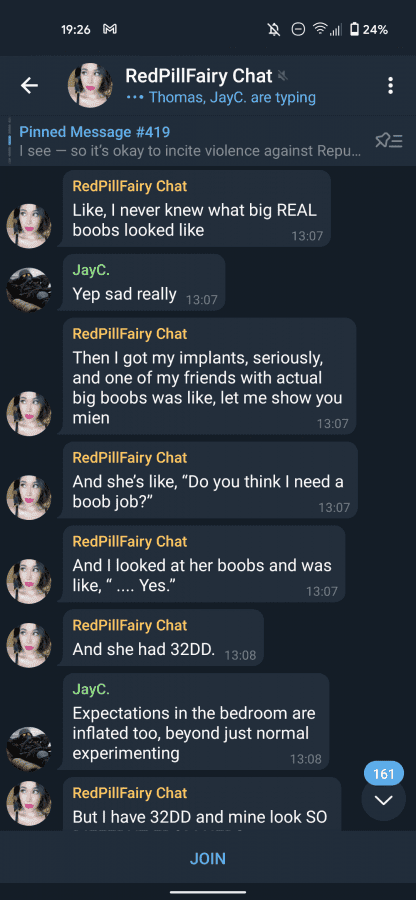Open RedPillFairy avatar beside "And she had 32DD."
This screenshot has width=416, height=900.
[29, 645]
